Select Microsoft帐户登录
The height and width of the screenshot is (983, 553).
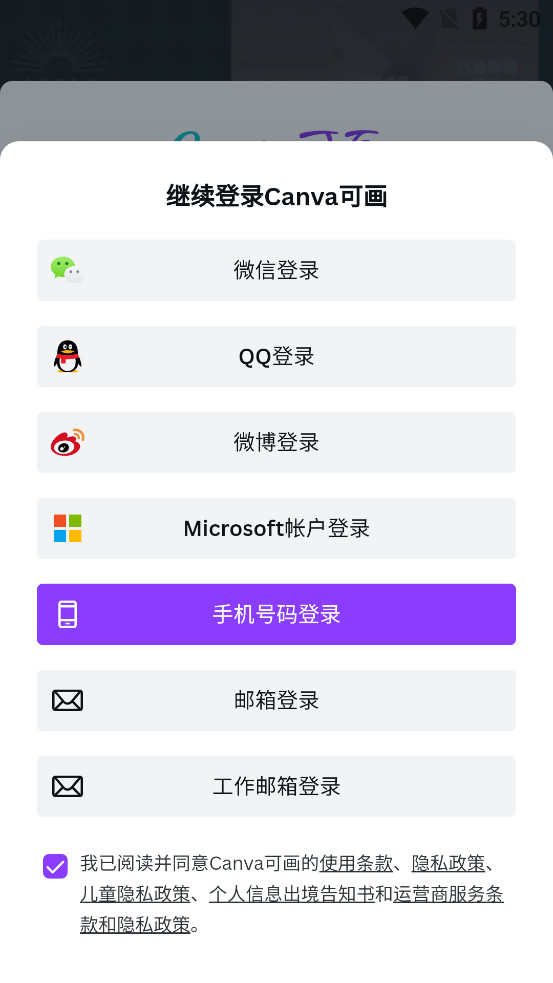276,528
